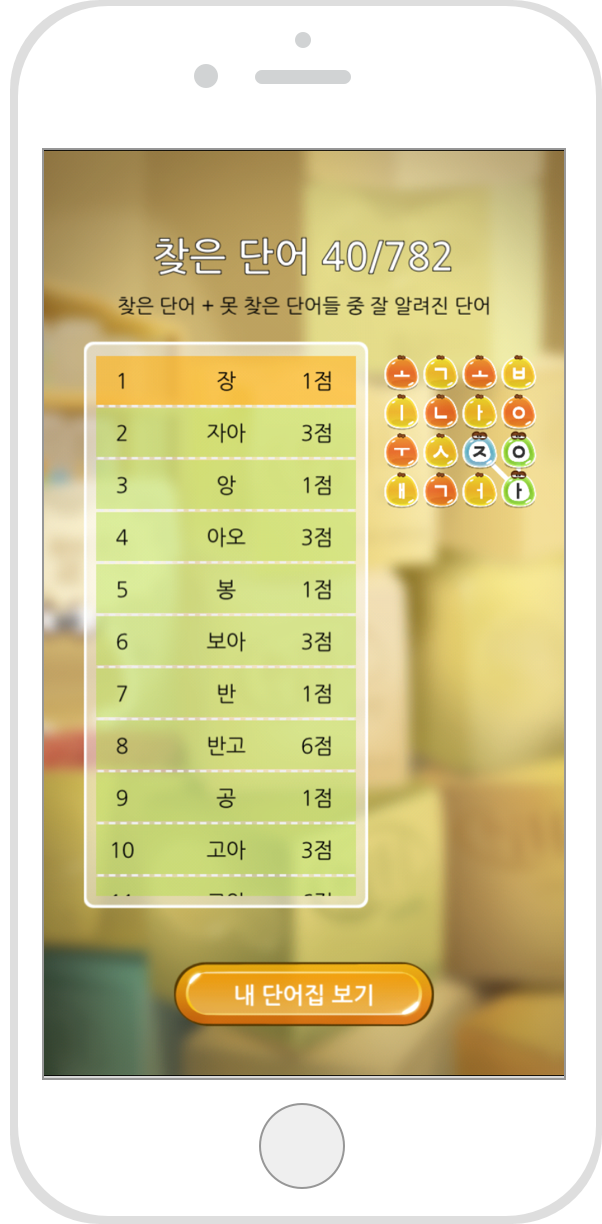This screenshot has width=602, height=1224.
Task: Show the 고아 word on the board
Action: pos(226,850)
